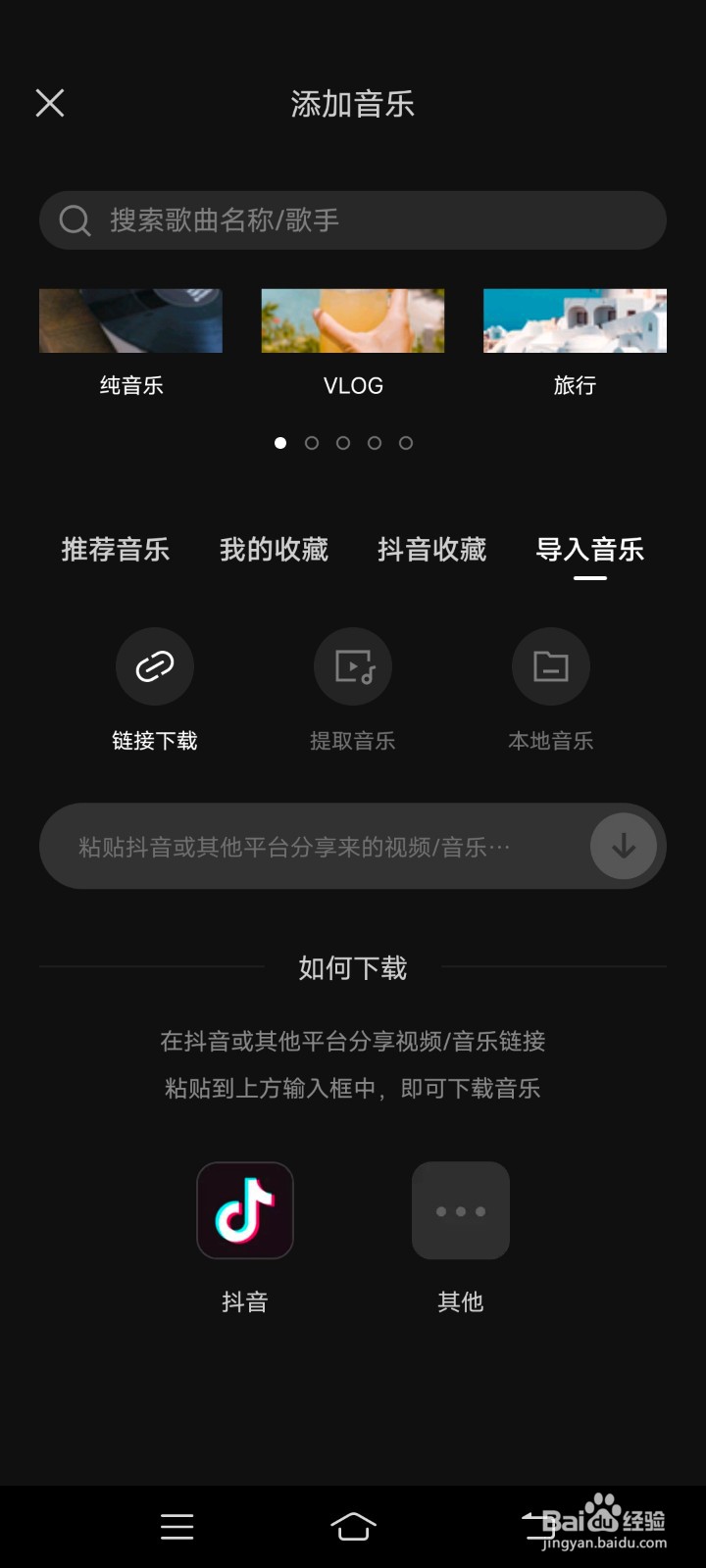Tap the second page dot below music categories
This screenshot has width=706, height=1568.
tap(312, 443)
